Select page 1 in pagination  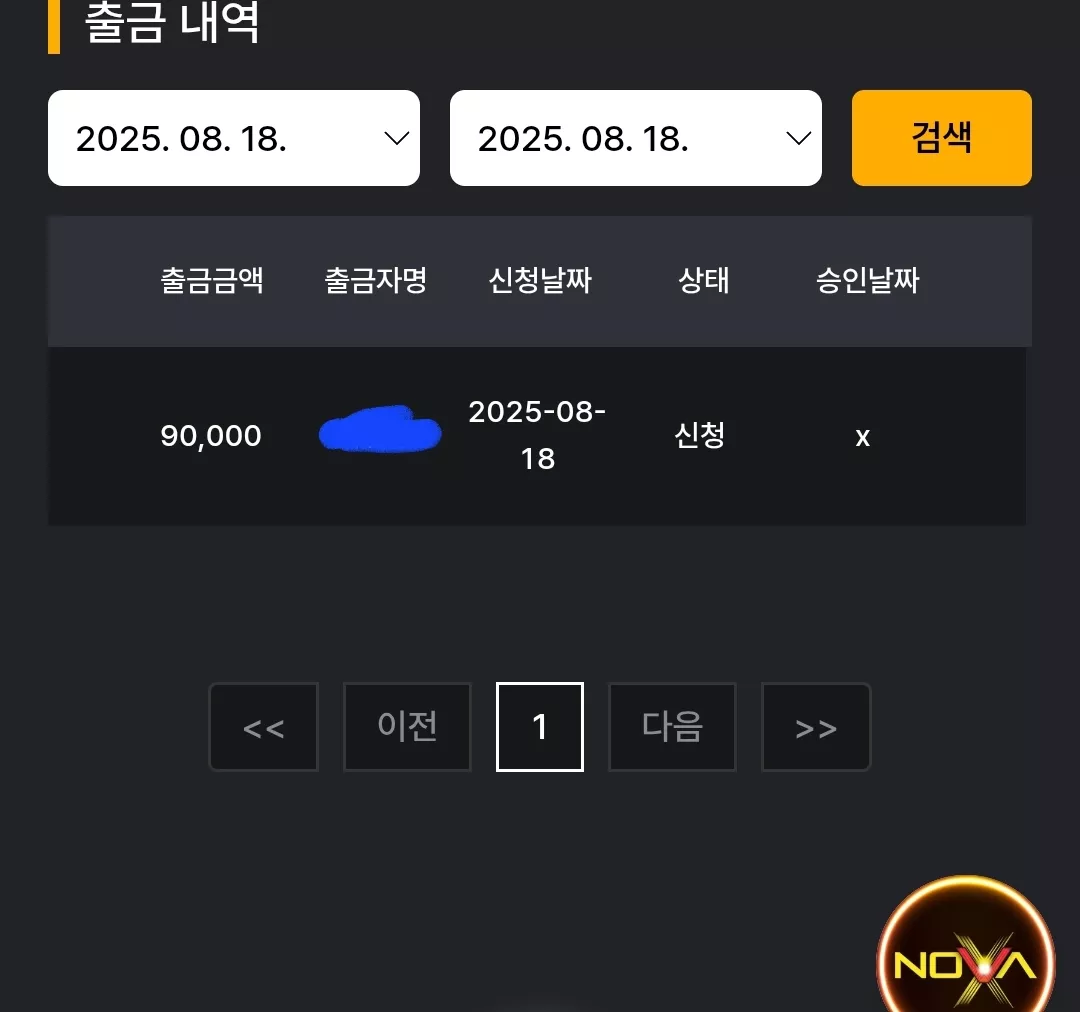540,727
